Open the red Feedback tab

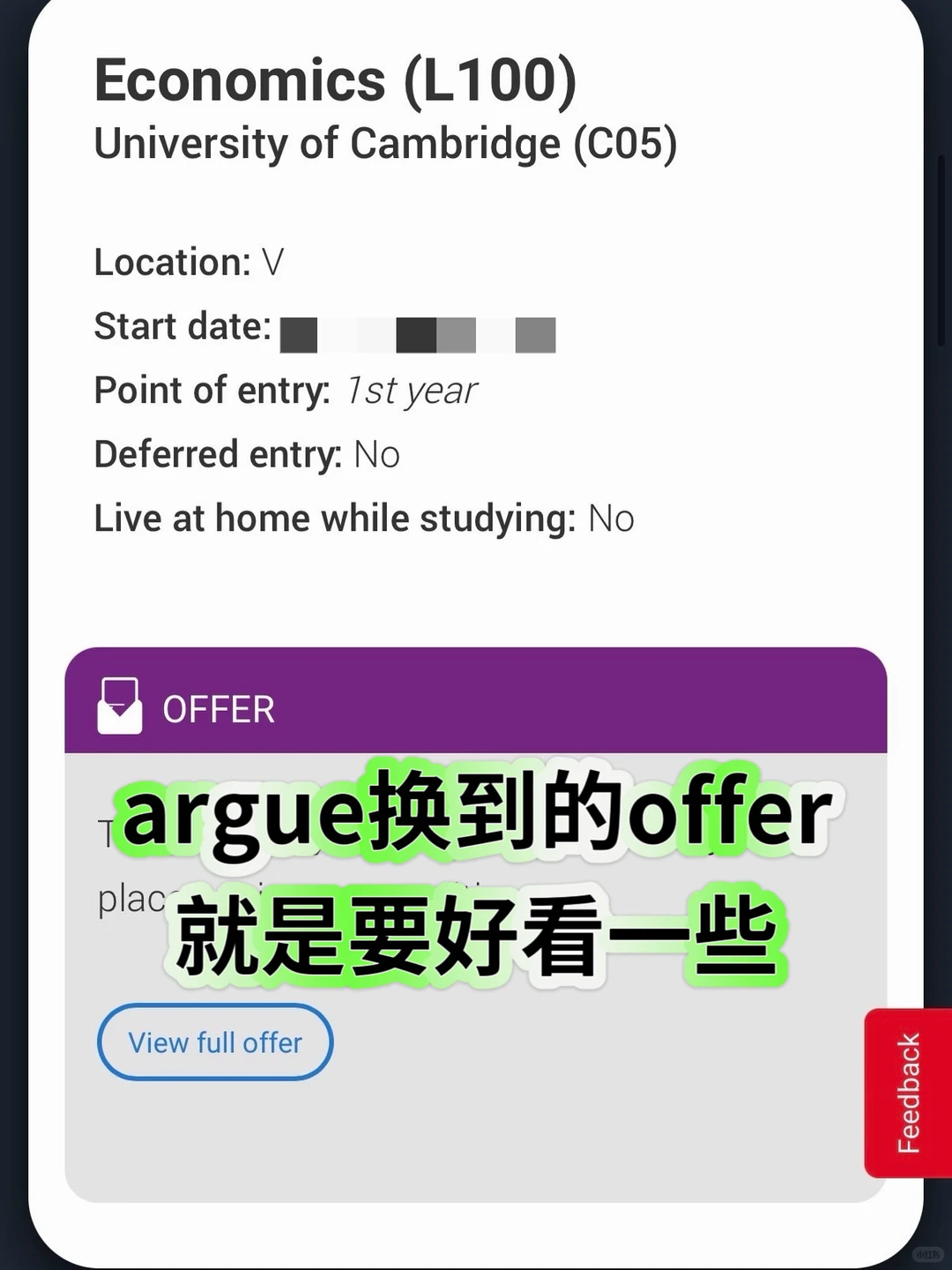tap(908, 1093)
